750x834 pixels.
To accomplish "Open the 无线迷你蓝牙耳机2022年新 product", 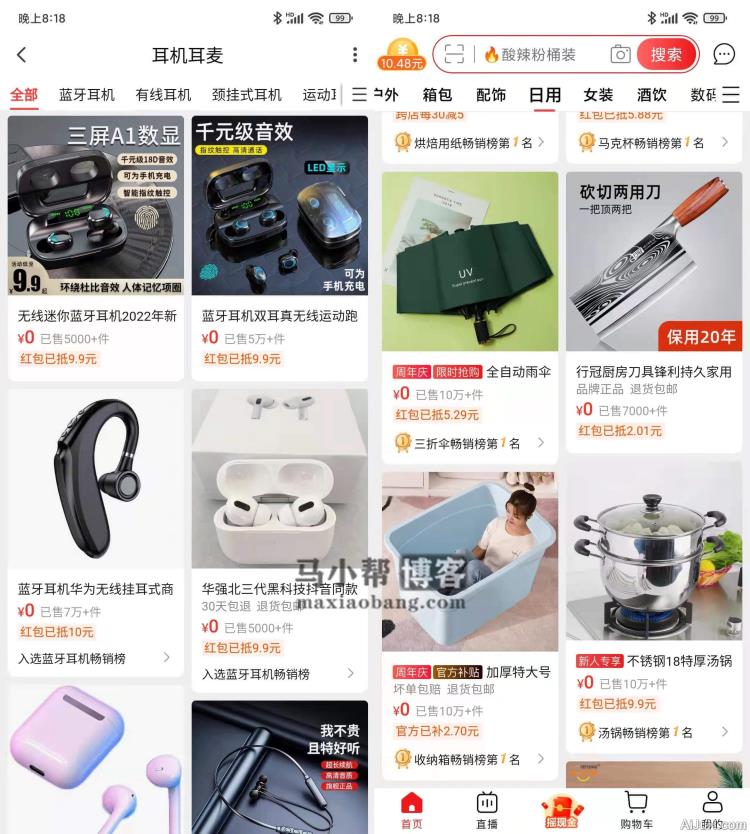I will (96, 247).
